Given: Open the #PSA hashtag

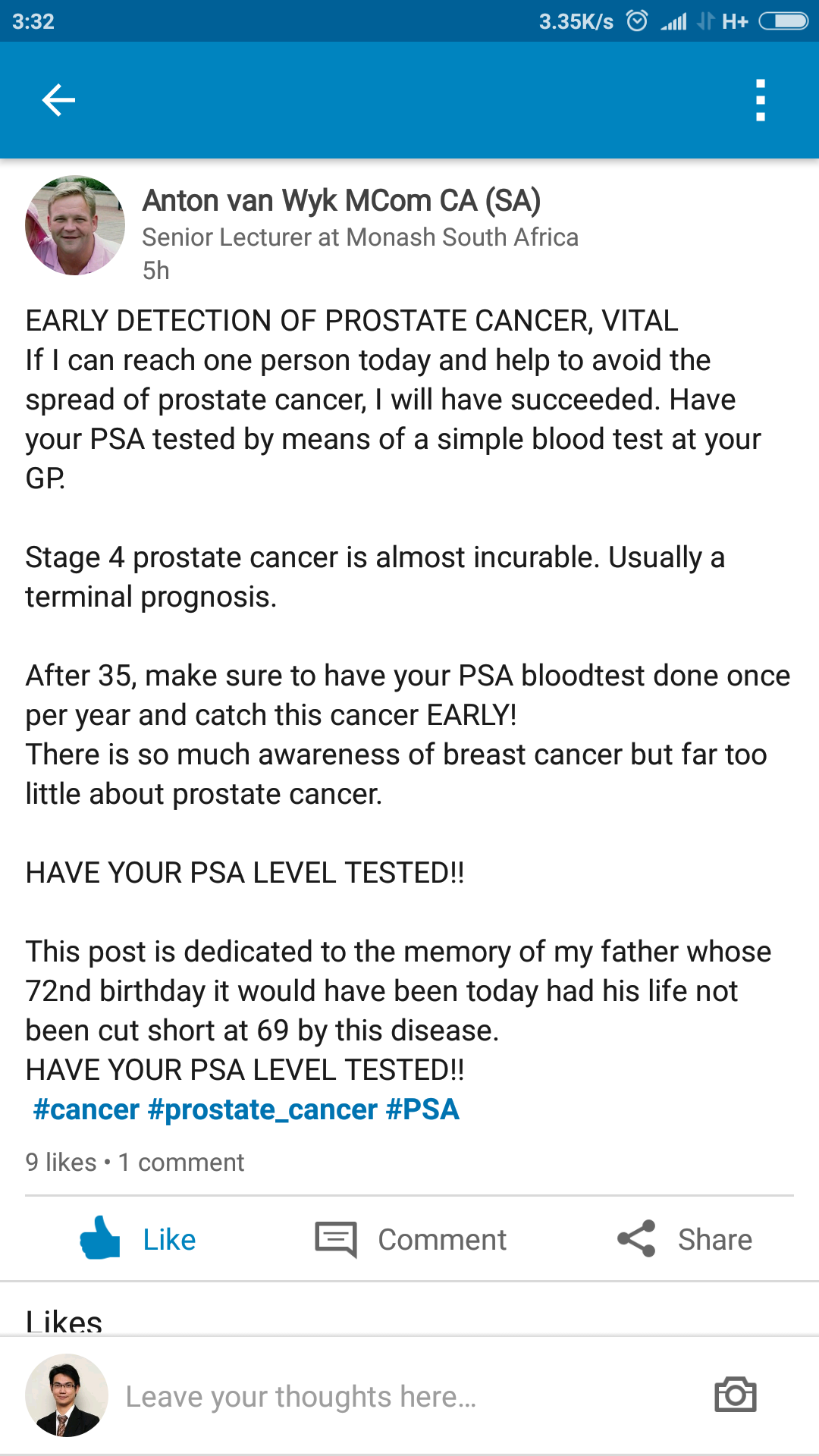Looking at the screenshot, I should [422, 1109].
